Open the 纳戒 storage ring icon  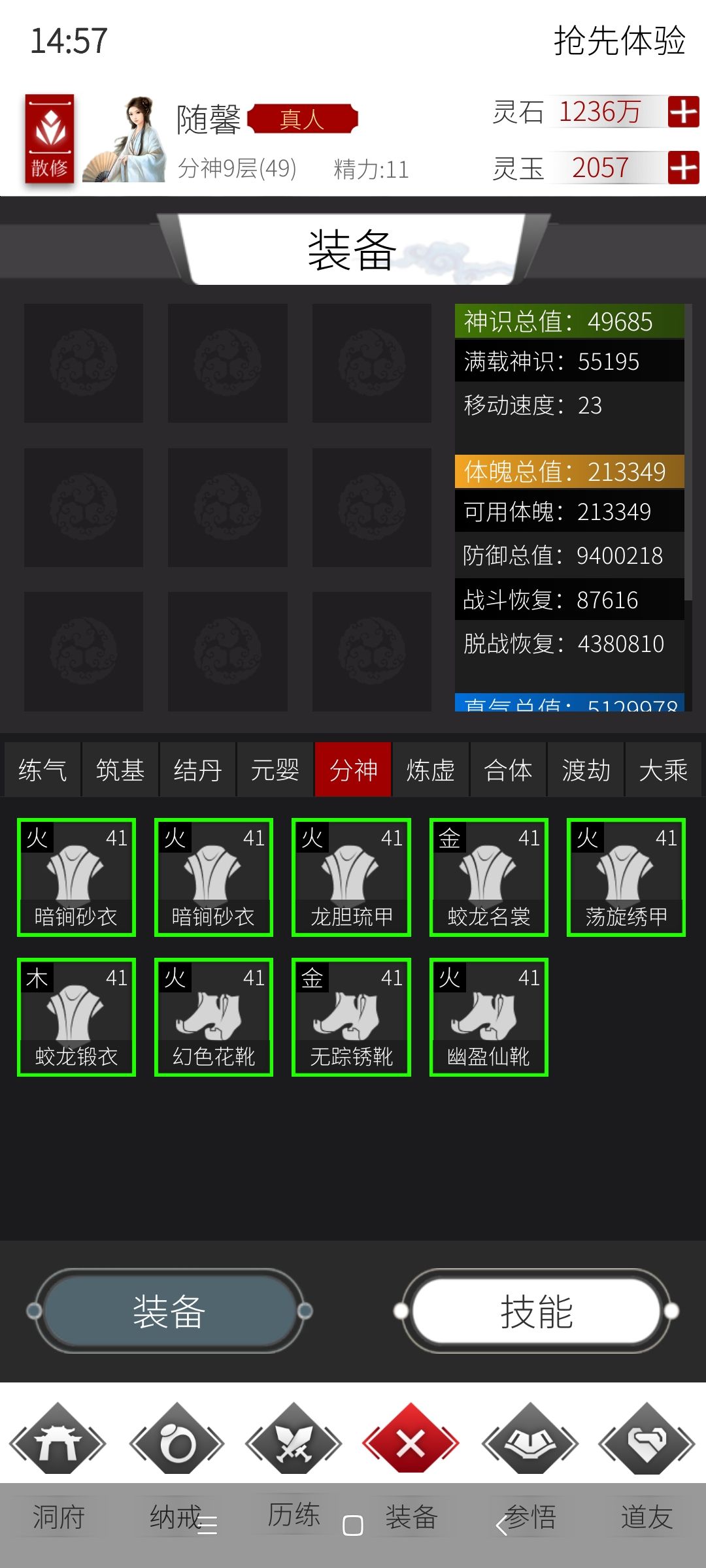[x=173, y=1444]
